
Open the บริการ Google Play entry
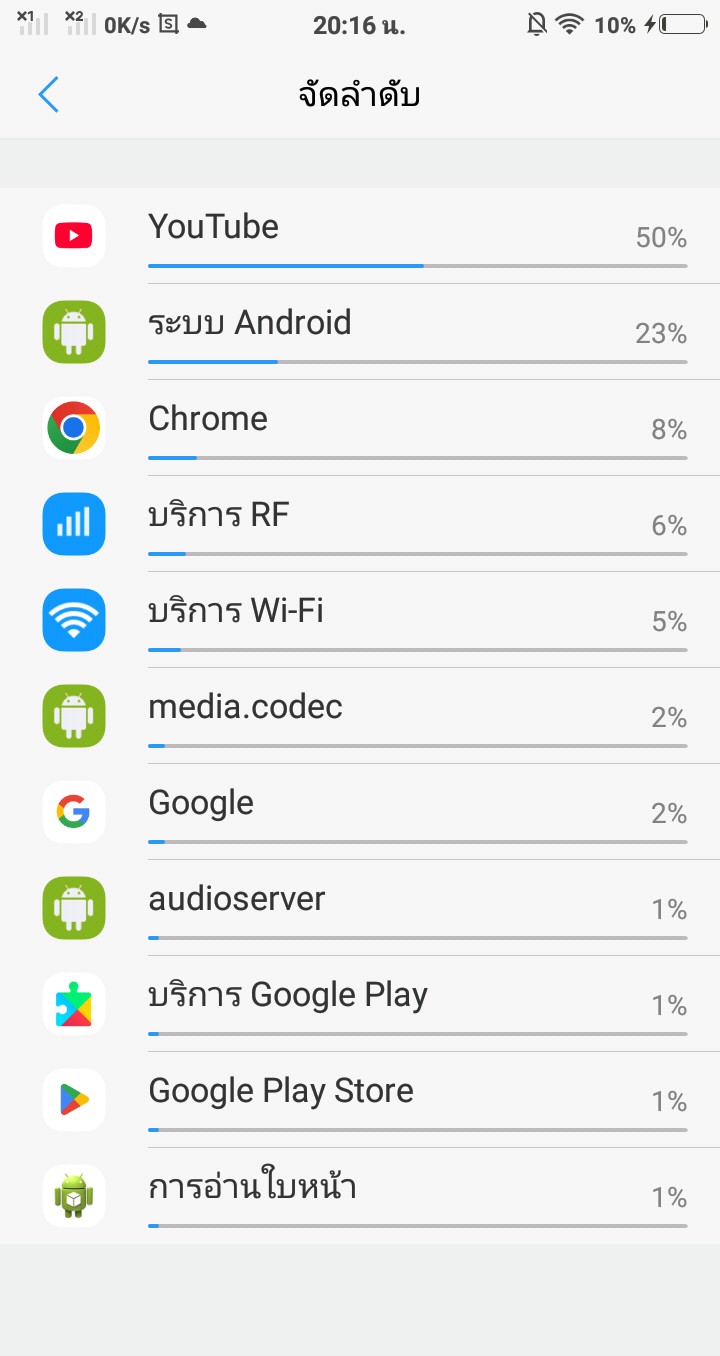coord(360,1004)
